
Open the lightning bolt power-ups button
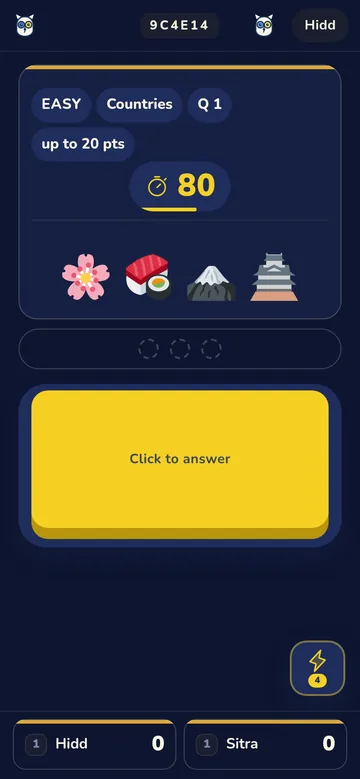point(317,668)
